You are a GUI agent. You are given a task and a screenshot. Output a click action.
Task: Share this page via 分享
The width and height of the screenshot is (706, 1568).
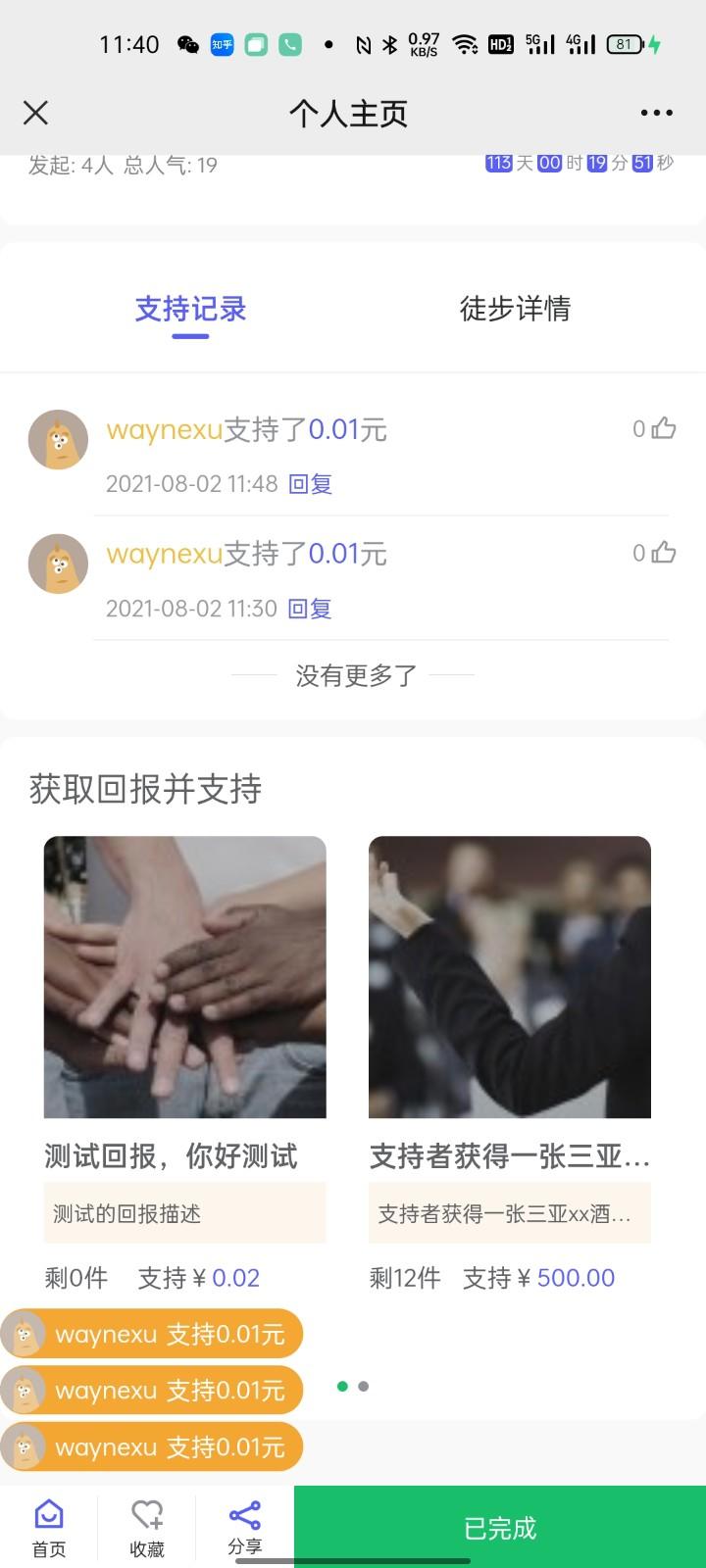click(x=245, y=1527)
